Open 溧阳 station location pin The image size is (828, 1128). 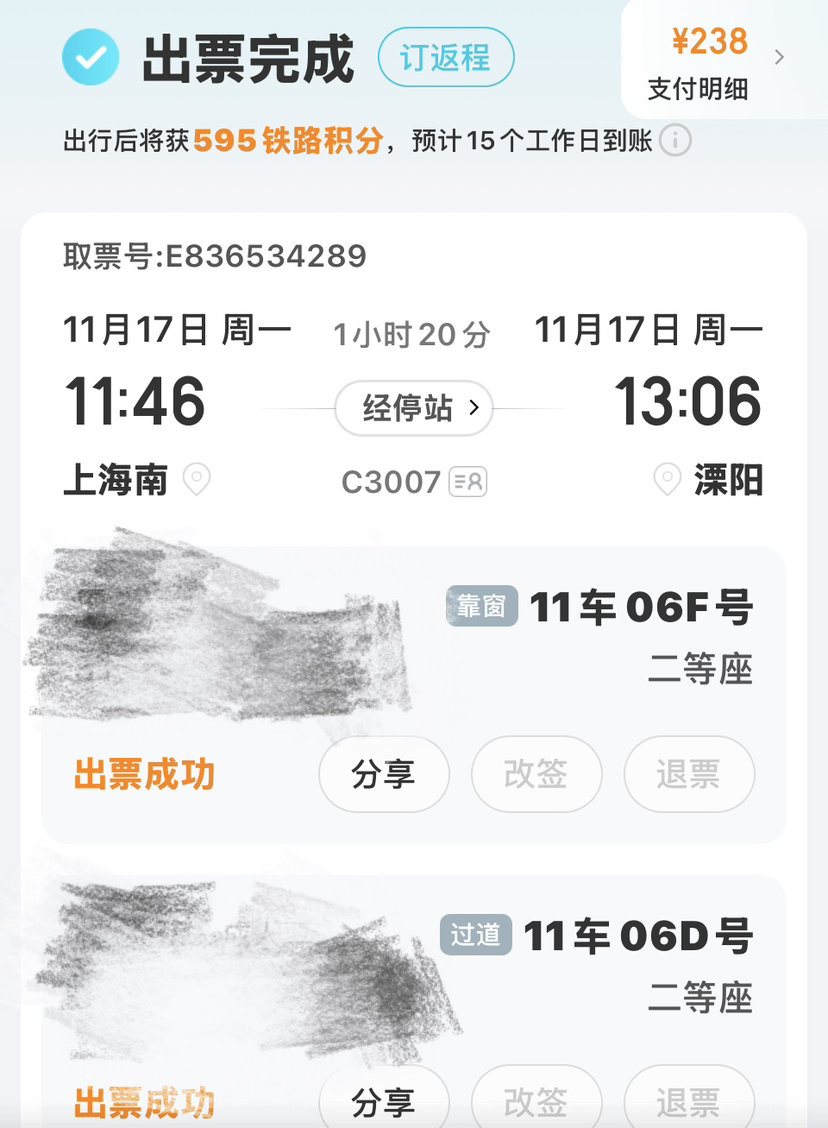(x=667, y=481)
